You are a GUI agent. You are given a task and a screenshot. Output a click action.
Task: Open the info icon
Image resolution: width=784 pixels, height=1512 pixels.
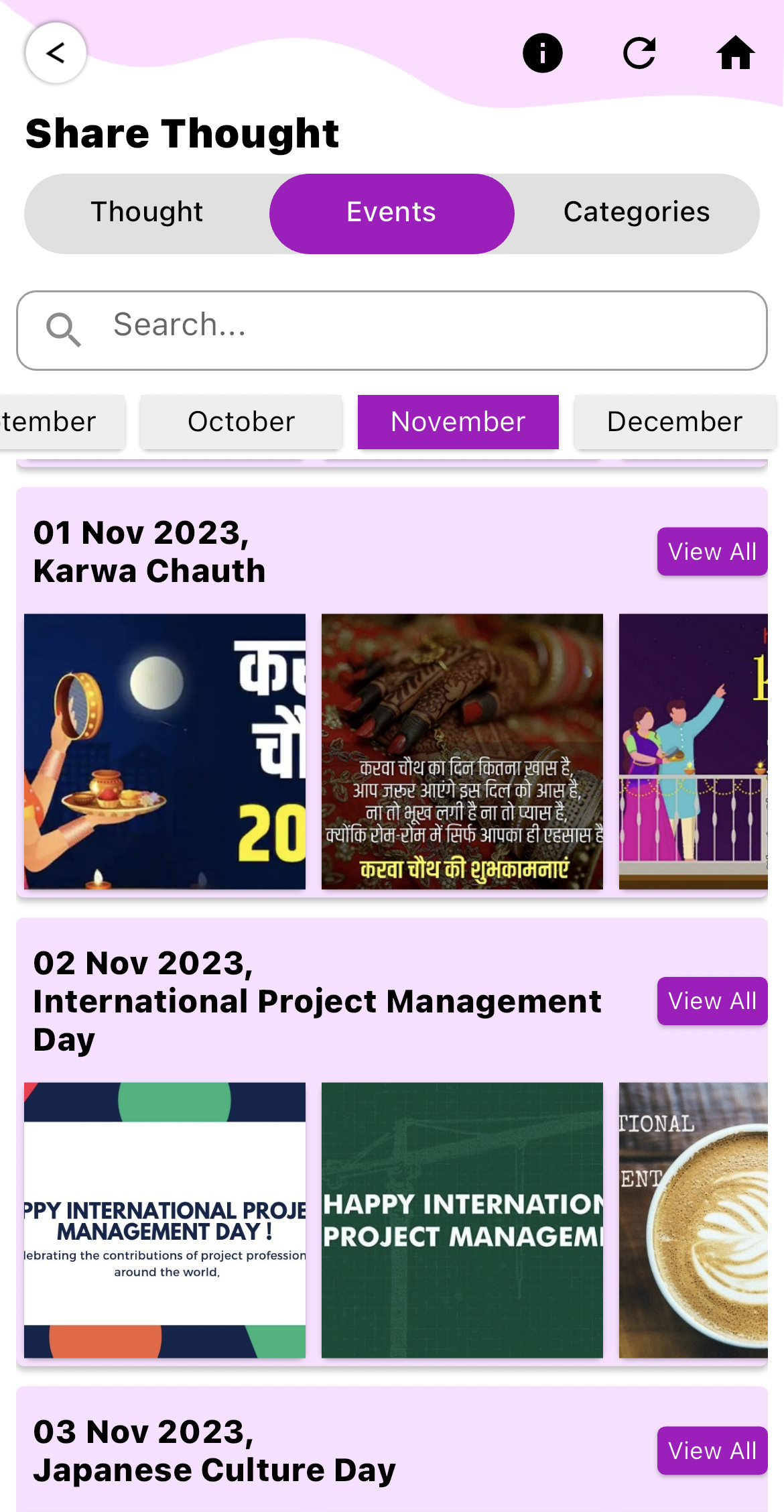[542, 53]
